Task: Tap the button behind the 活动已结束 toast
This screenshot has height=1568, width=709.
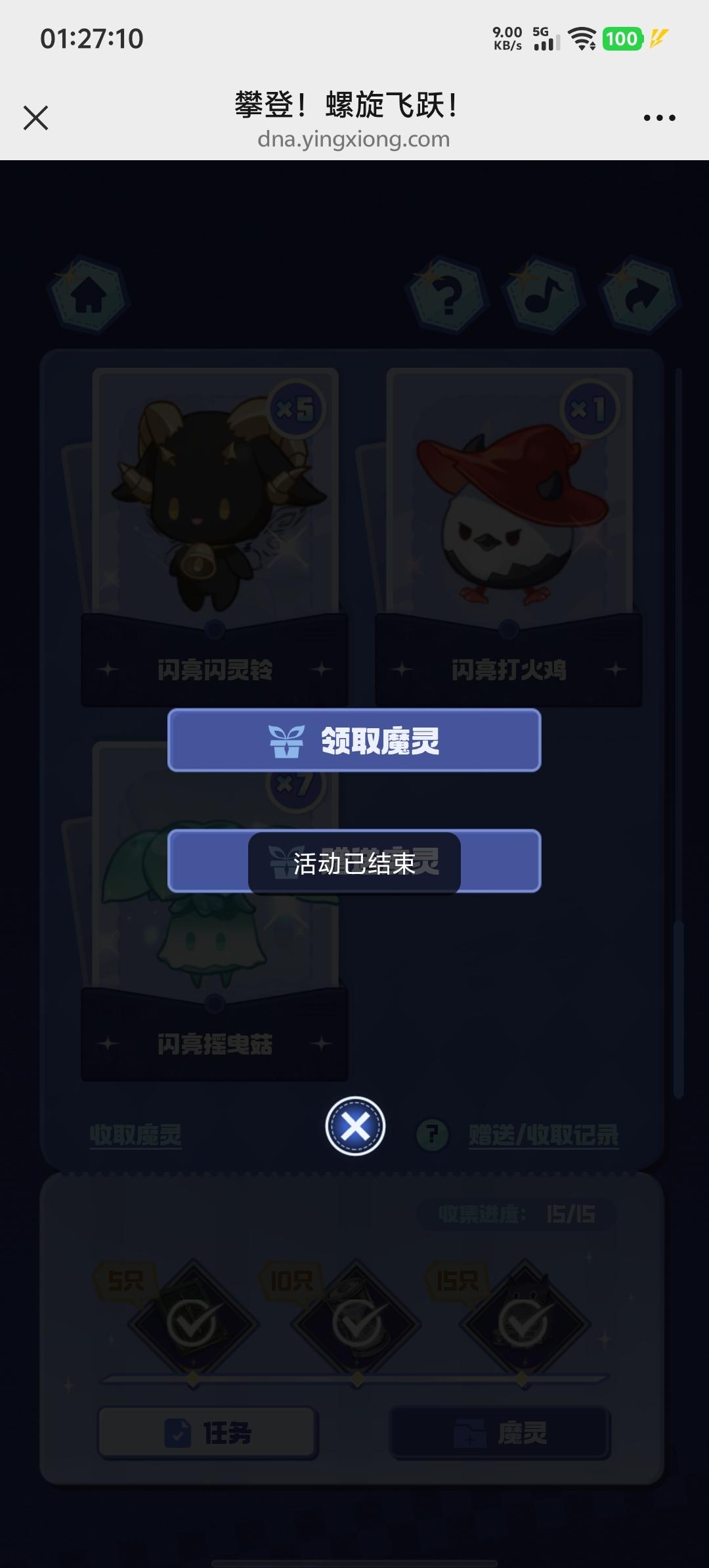Action: 500,861
